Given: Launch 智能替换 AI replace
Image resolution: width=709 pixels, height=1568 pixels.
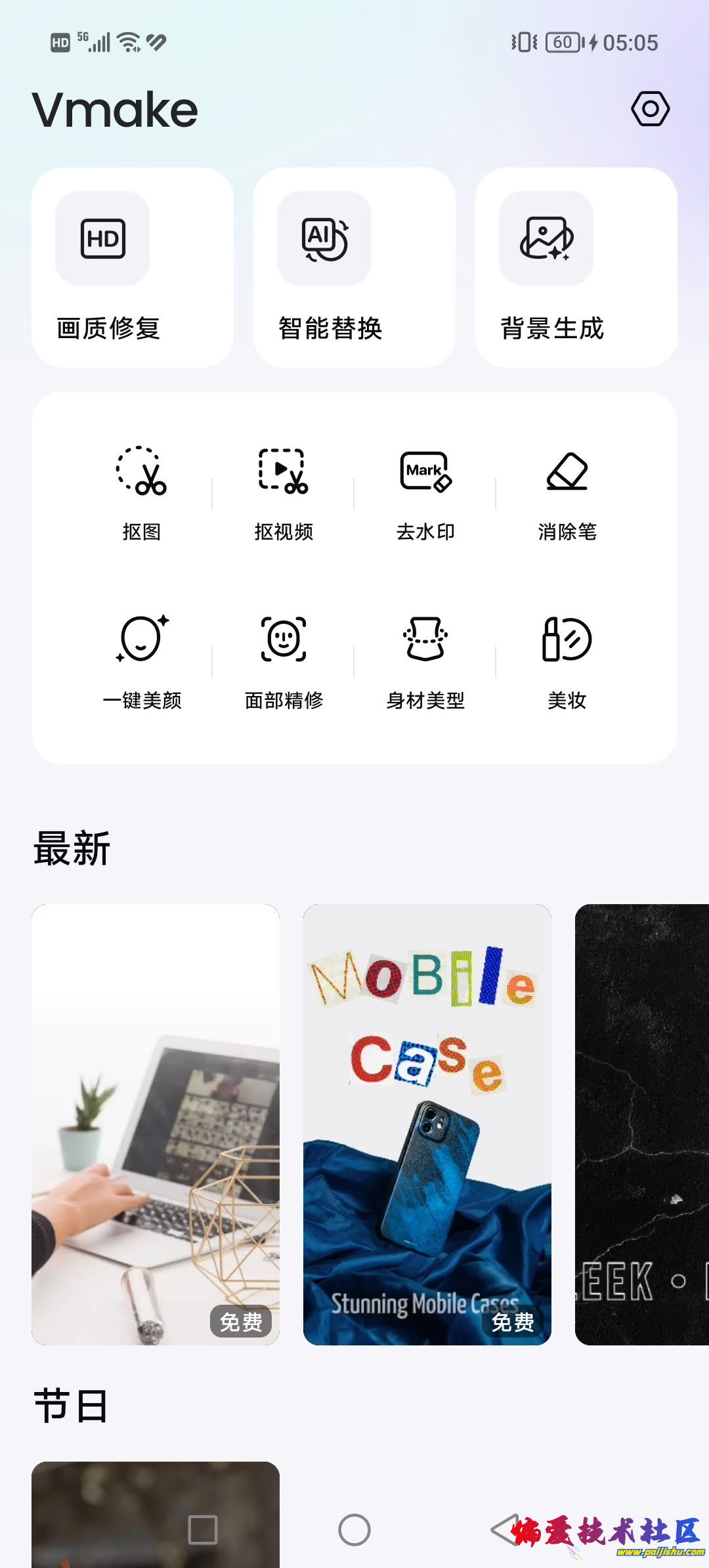Looking at the screenshot, I should [x=354, y=267].
